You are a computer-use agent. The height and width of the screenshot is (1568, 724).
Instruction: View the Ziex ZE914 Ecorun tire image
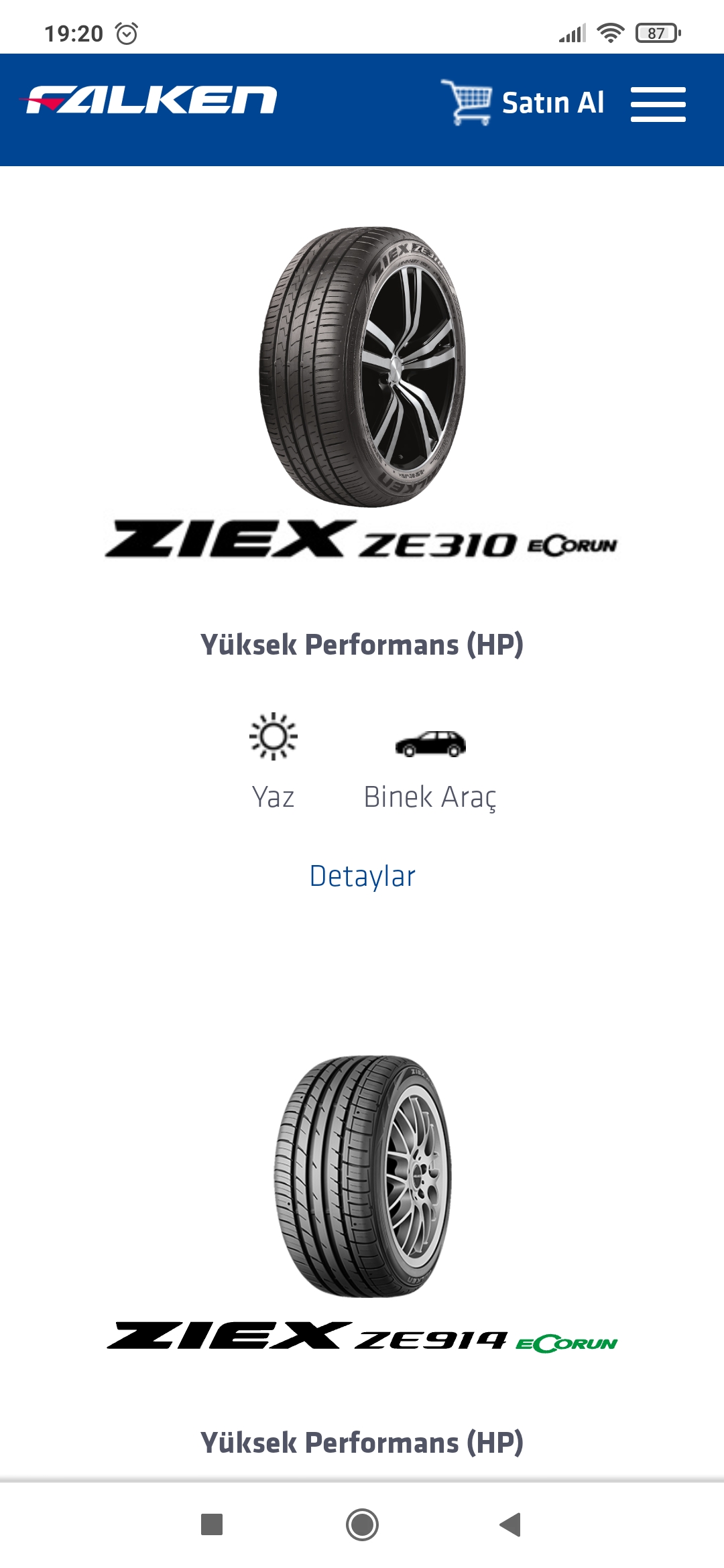tap(362, 1175)
